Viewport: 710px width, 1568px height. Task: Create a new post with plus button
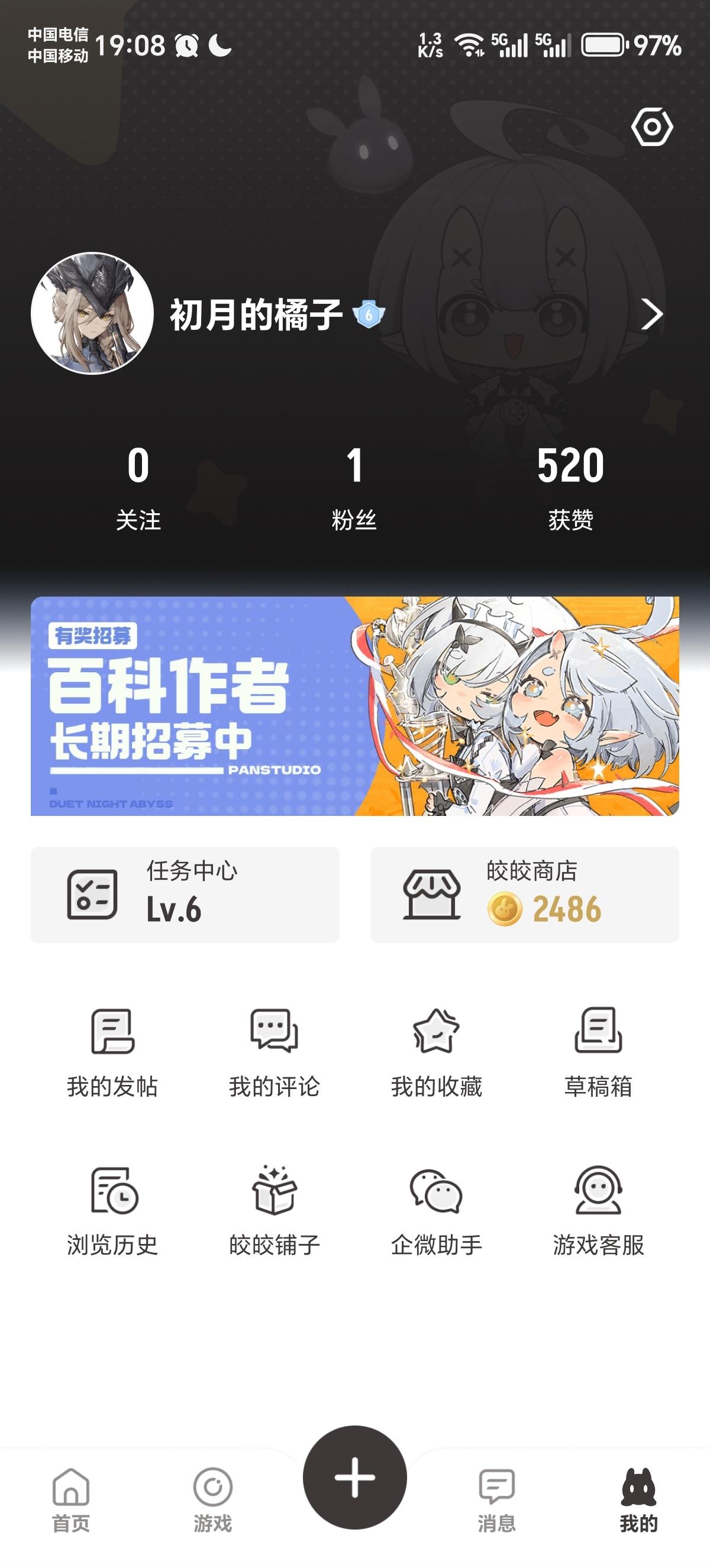point(354,1478)
